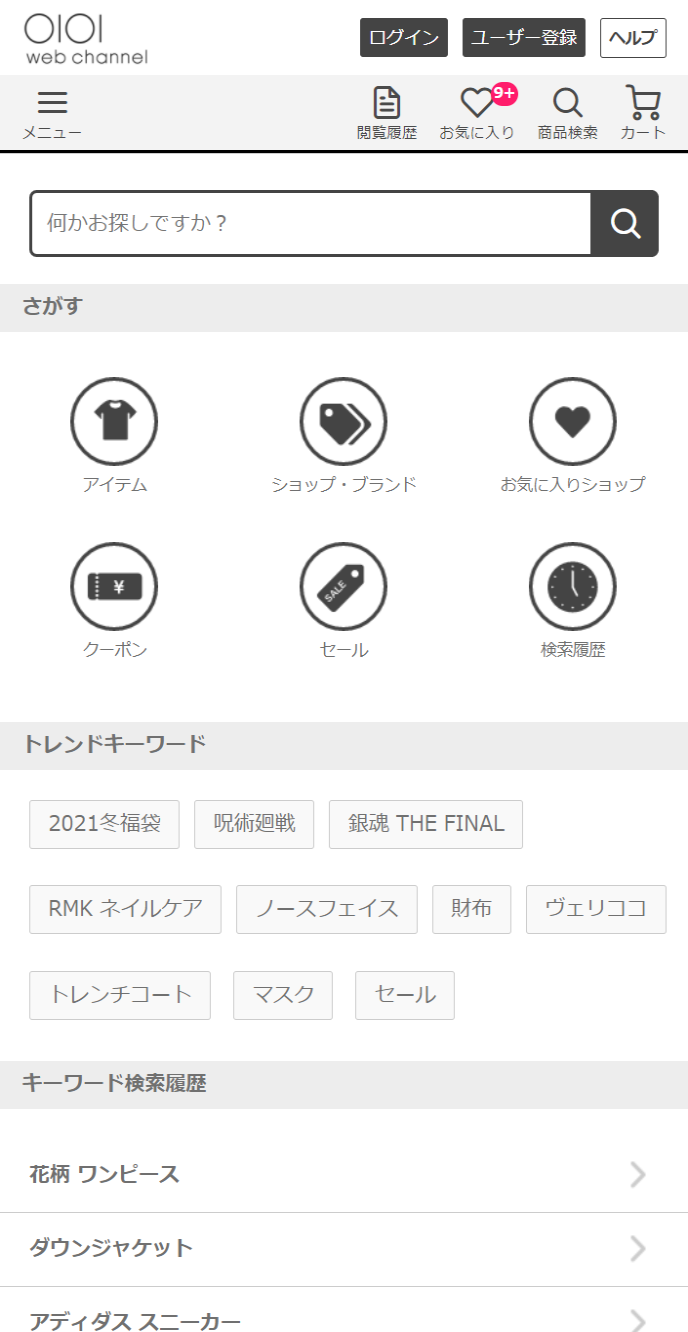
Task: Select the 2021冬福袋 trend keyword
Action: click(x=104, y=824)
